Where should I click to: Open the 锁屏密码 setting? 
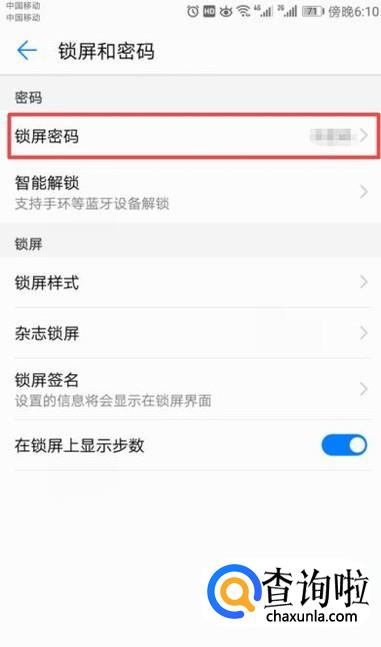coord(190,136)
